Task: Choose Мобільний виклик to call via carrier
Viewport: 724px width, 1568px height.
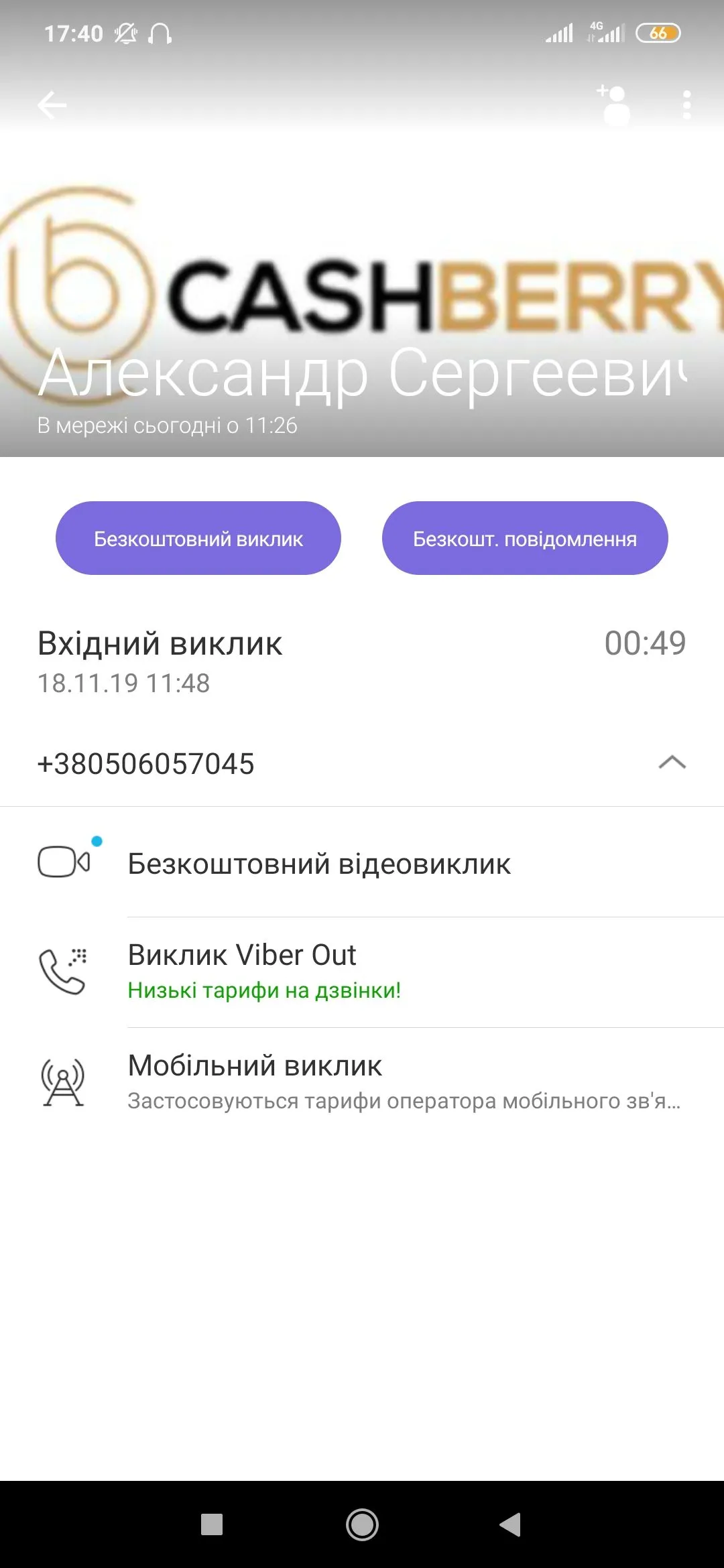Action: pyautogui.click(x=255, y=1080)
